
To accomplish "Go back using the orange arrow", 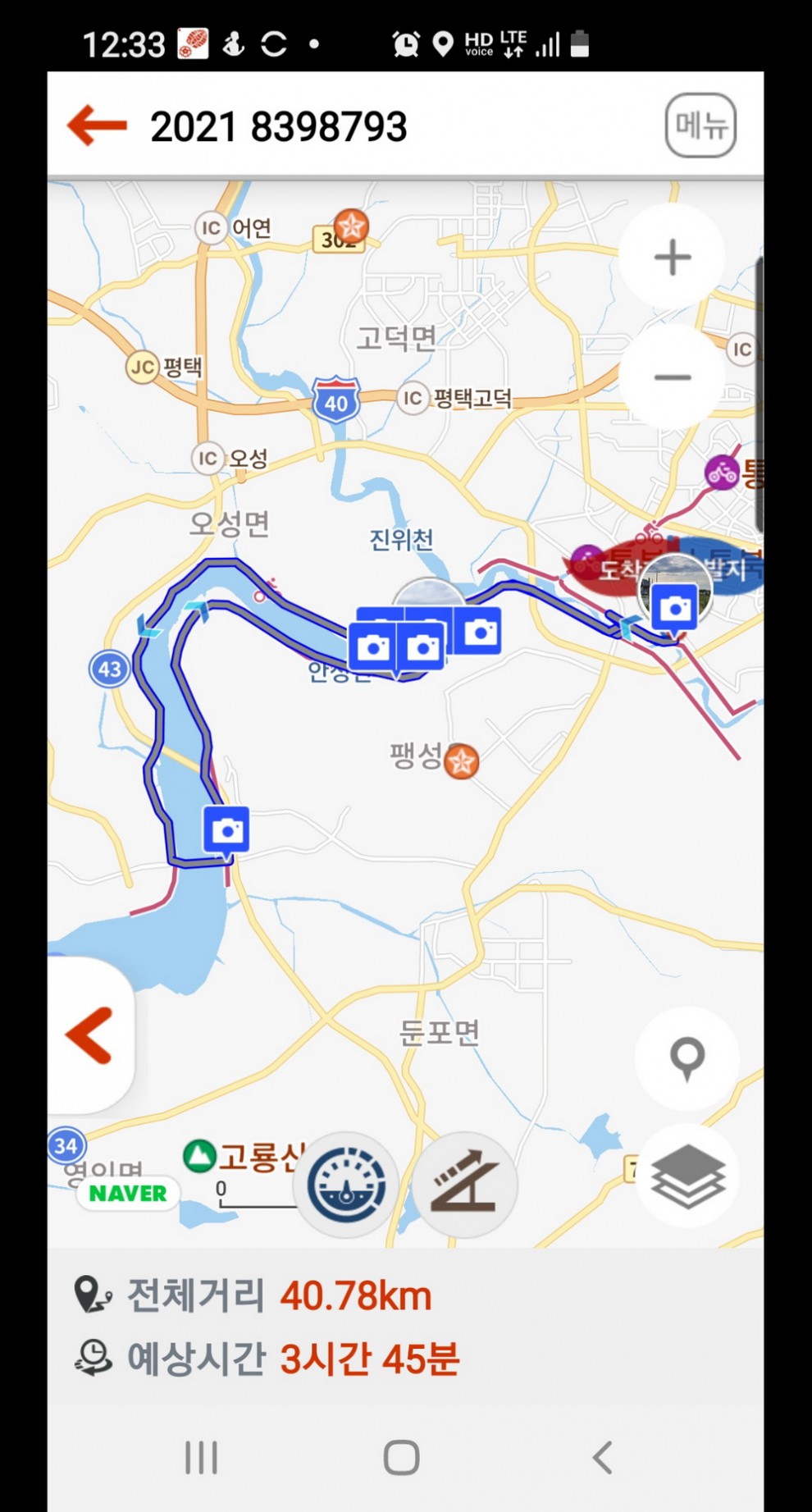I will [x=98, y=126].
